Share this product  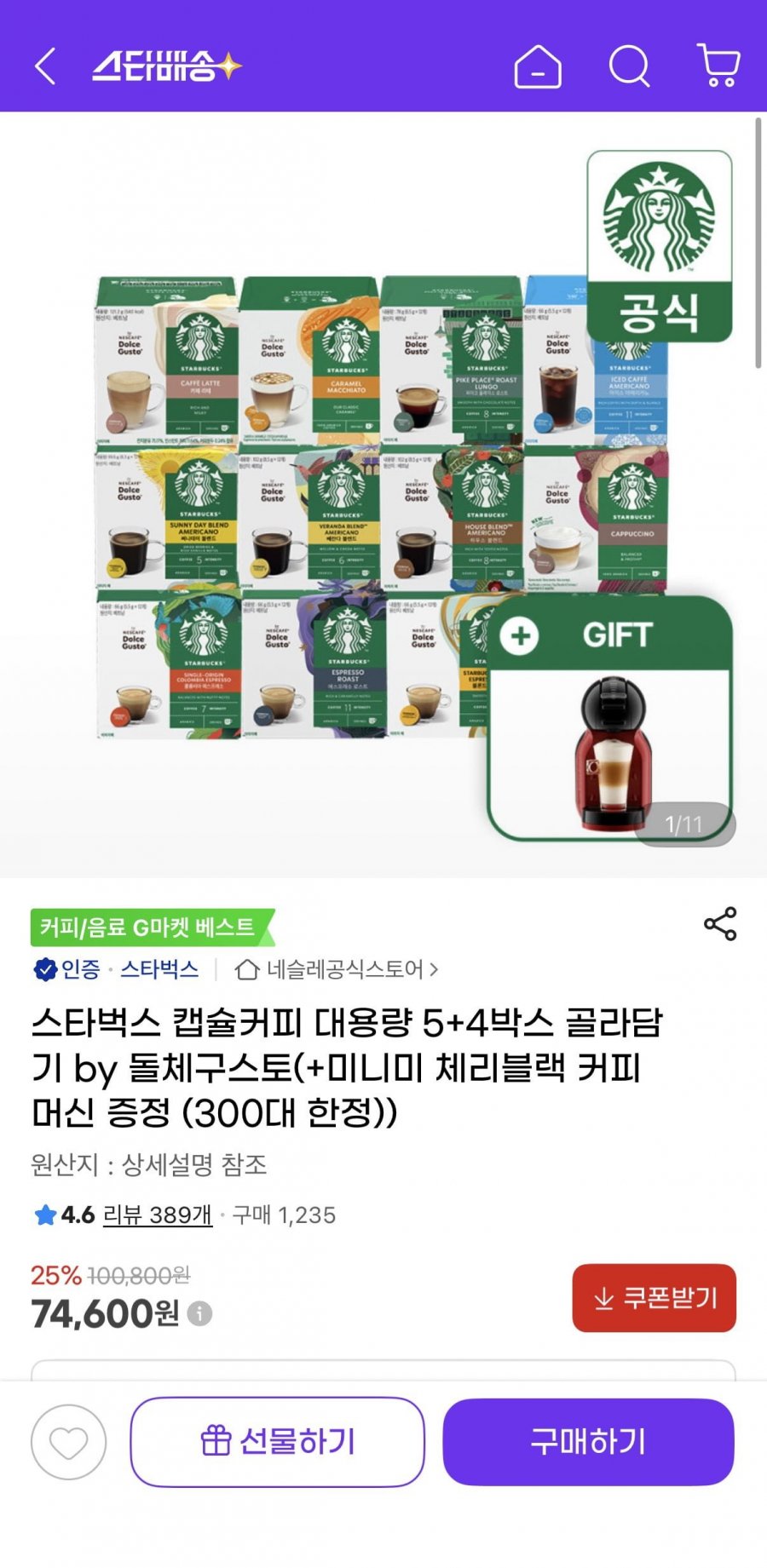click(x=720, y=924)
